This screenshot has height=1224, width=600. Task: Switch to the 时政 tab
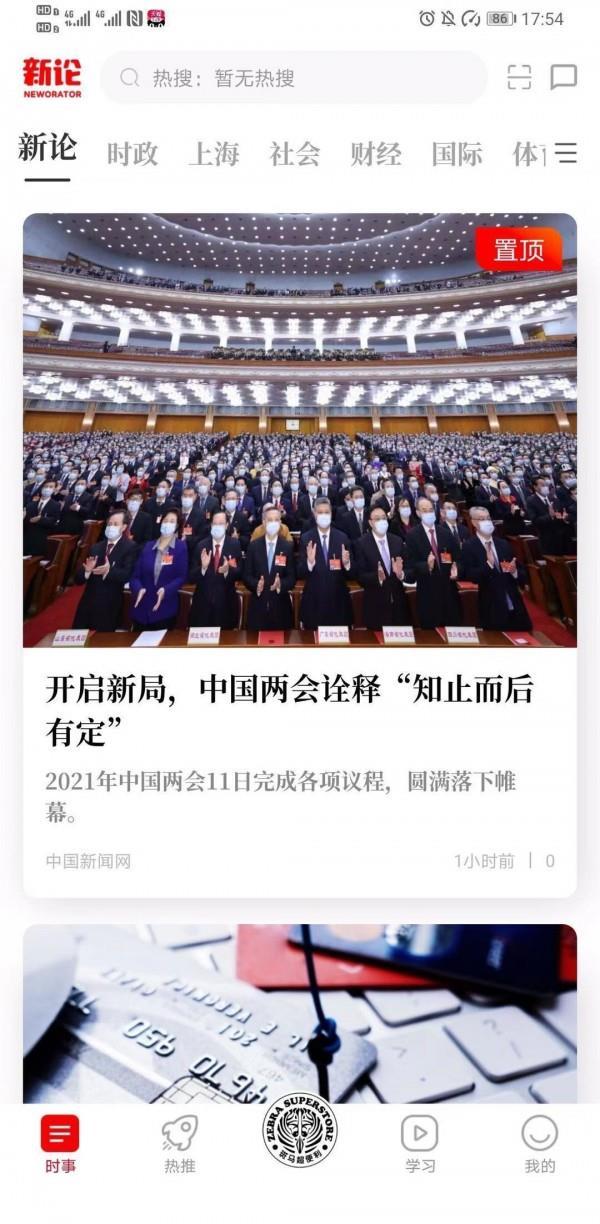click(132, 154)
